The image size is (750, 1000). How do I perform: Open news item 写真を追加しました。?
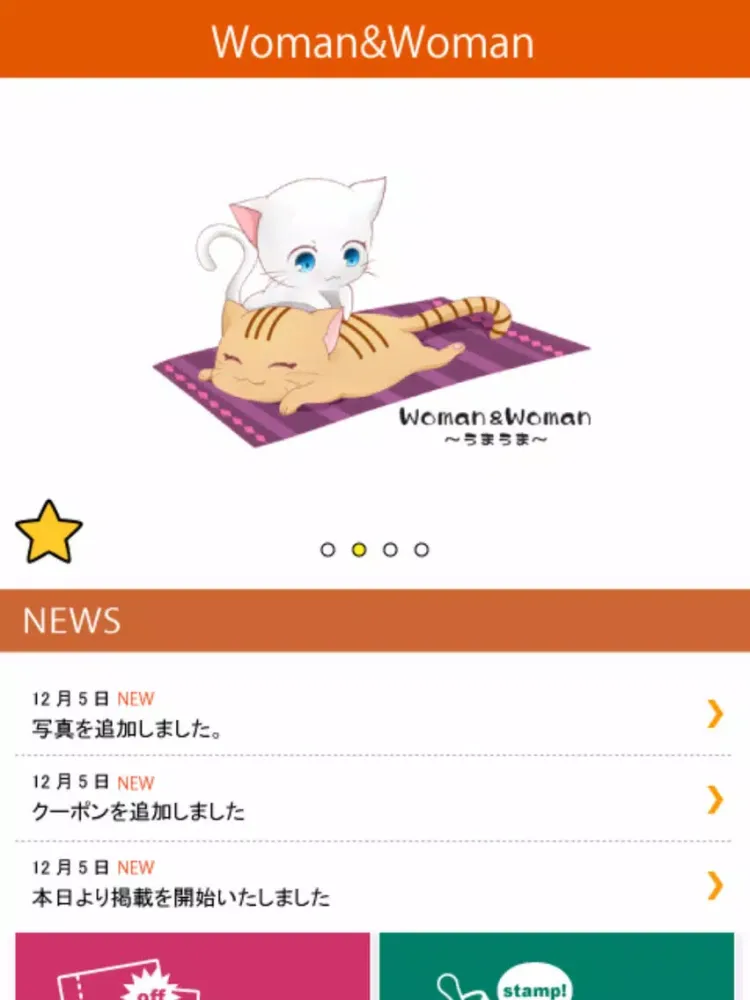click(374, 714)
